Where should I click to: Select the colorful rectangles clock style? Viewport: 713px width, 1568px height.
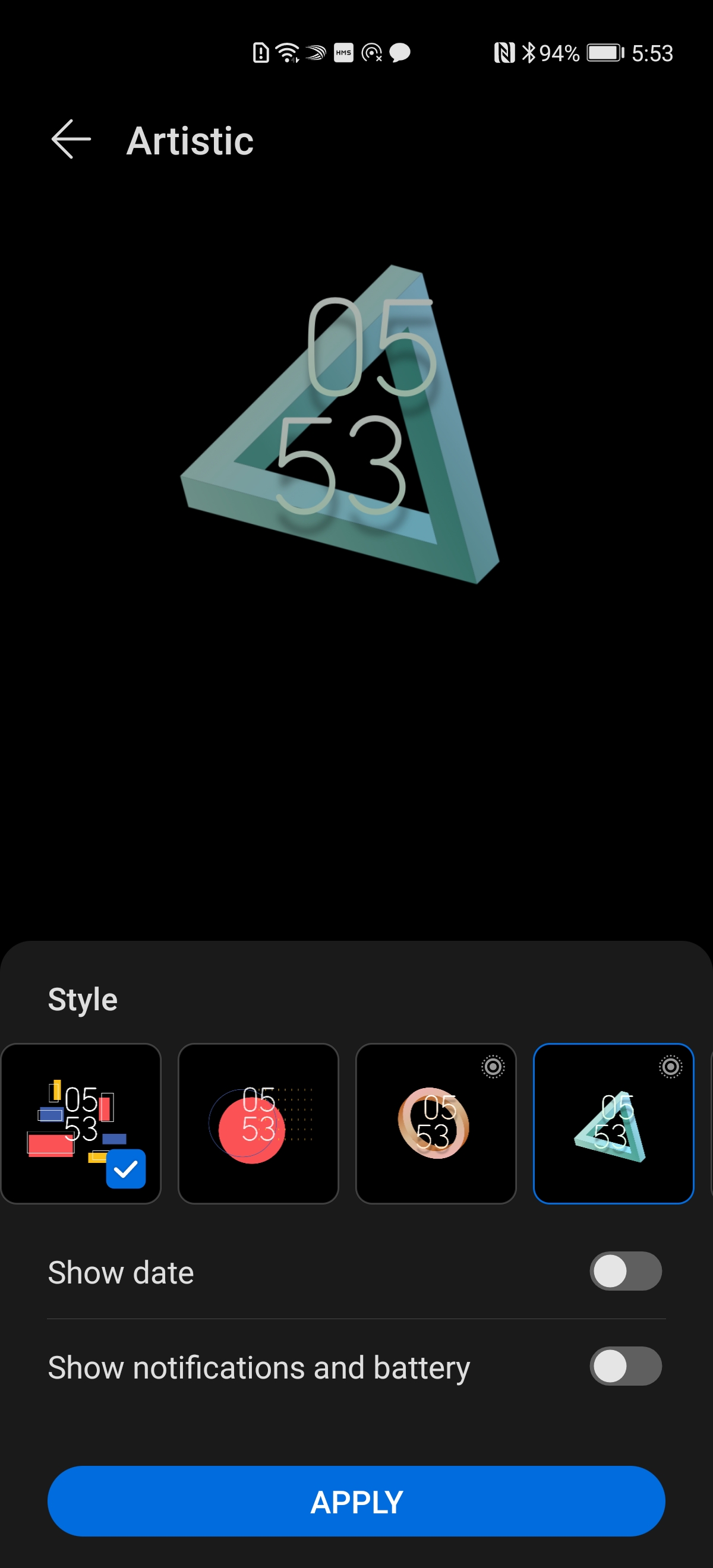(x=81, y=1123)
